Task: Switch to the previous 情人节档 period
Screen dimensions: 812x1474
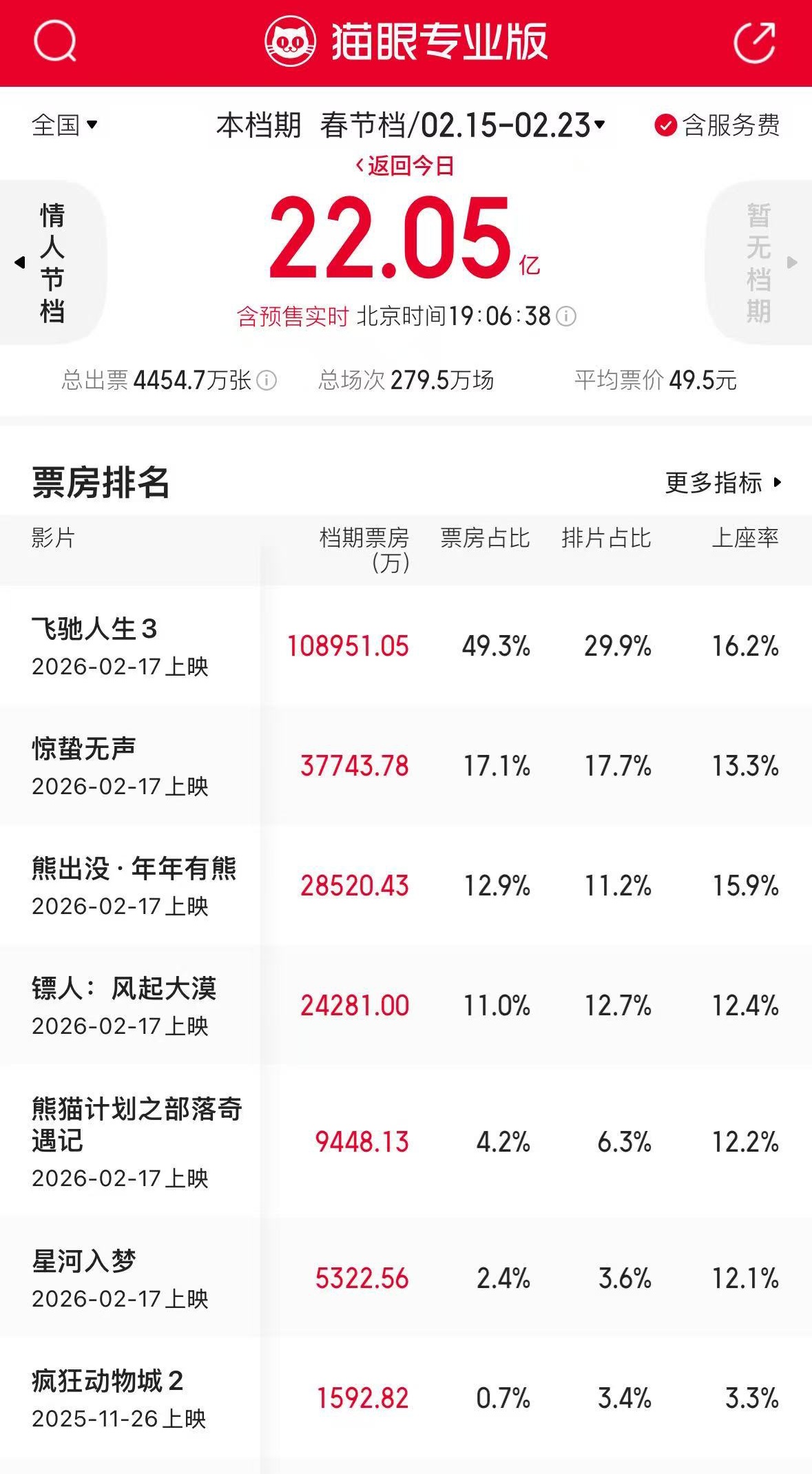Action: (x=50, y=262)
